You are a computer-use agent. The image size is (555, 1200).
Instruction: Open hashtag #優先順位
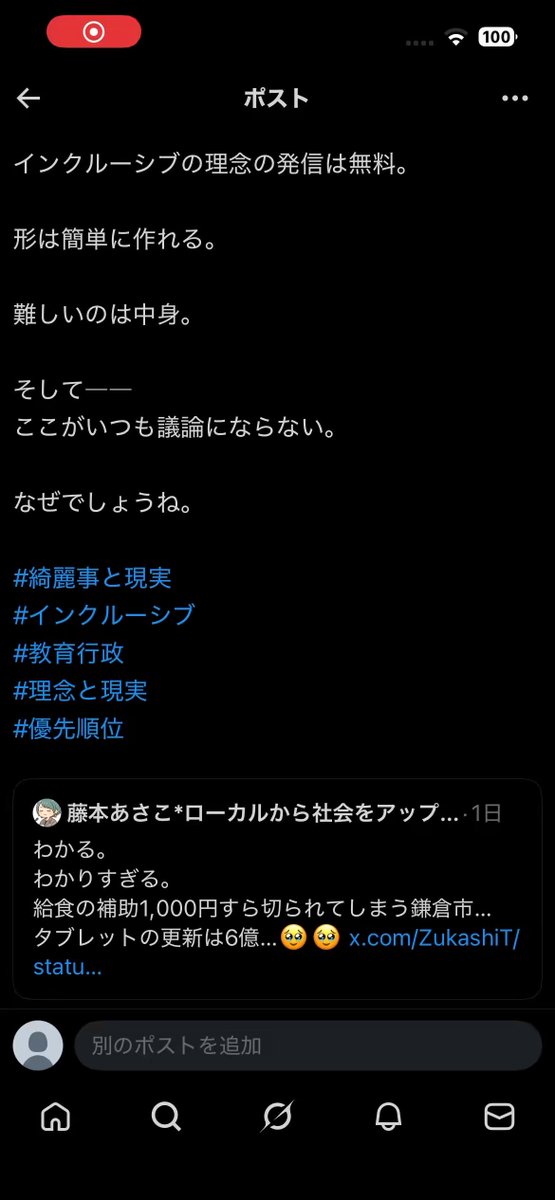tap(69, 728)
